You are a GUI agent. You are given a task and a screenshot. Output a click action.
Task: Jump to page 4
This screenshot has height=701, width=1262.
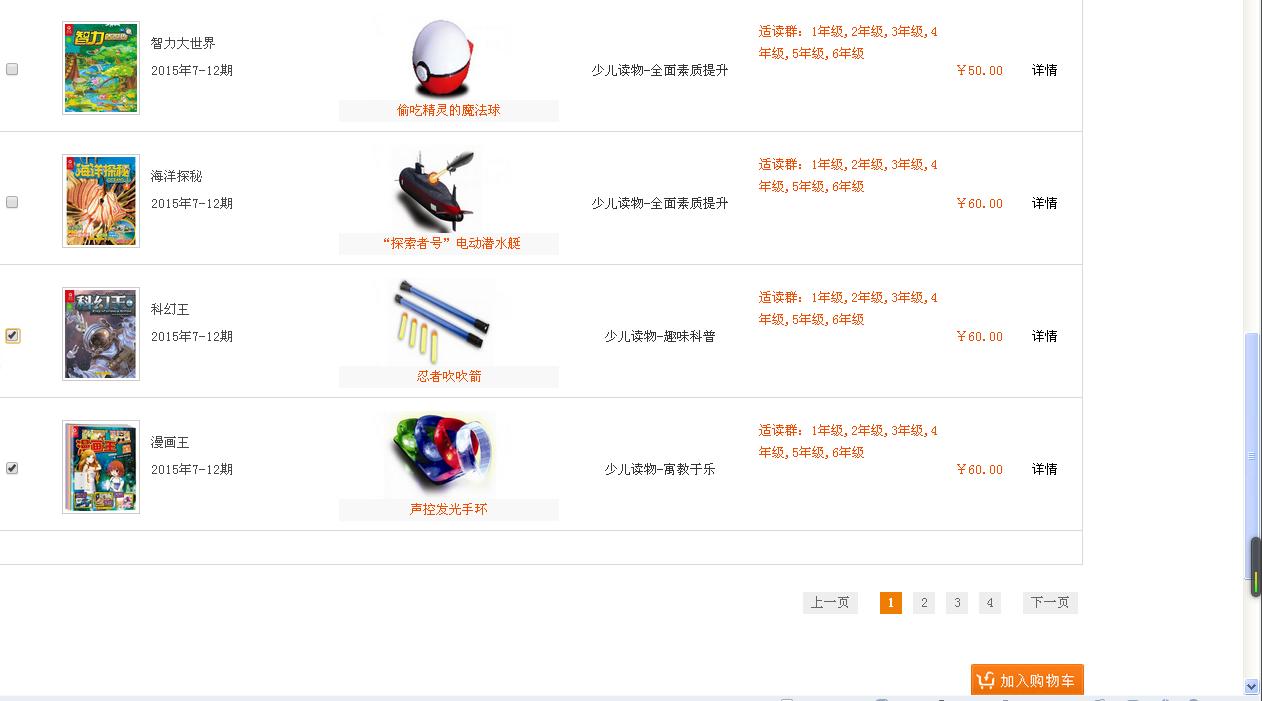point(990,603)
